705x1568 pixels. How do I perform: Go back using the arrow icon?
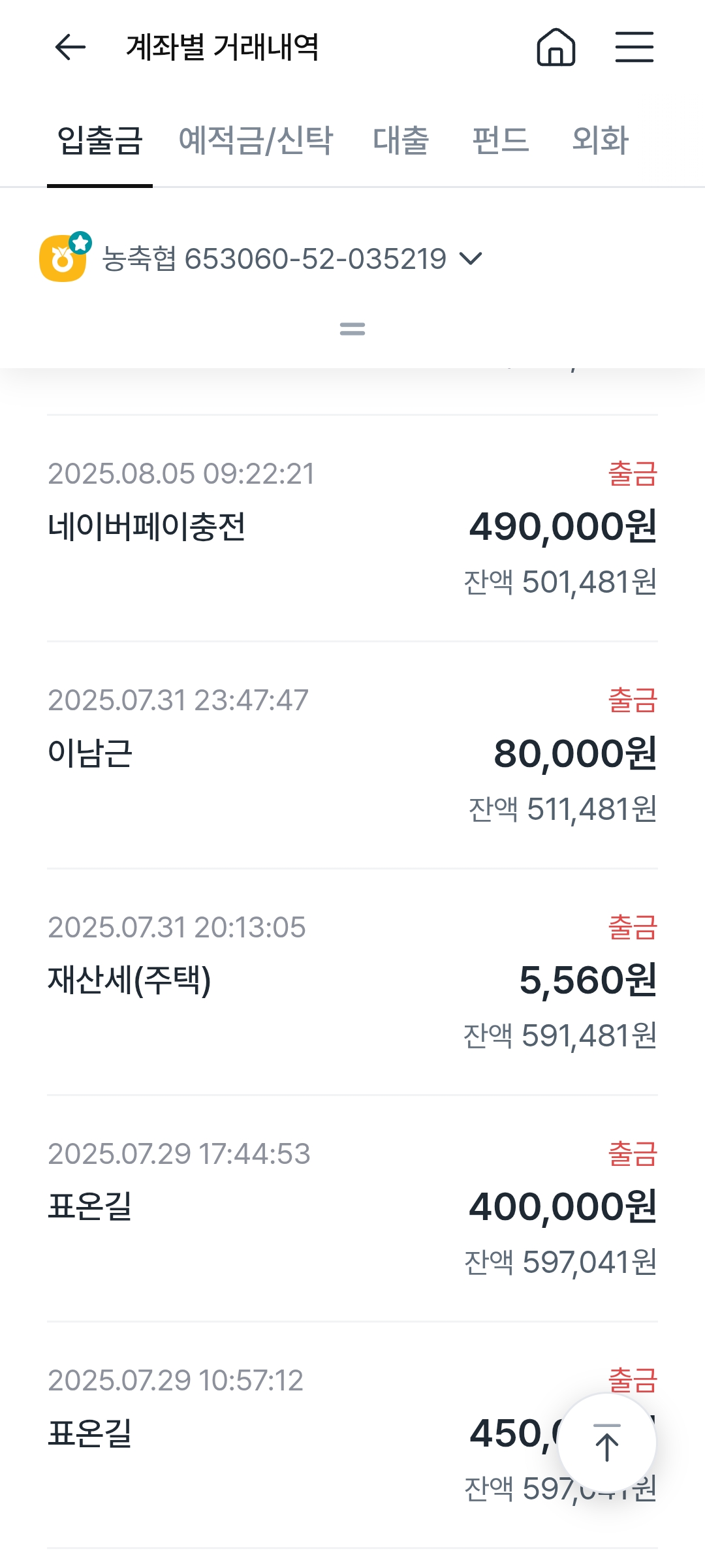70,47
